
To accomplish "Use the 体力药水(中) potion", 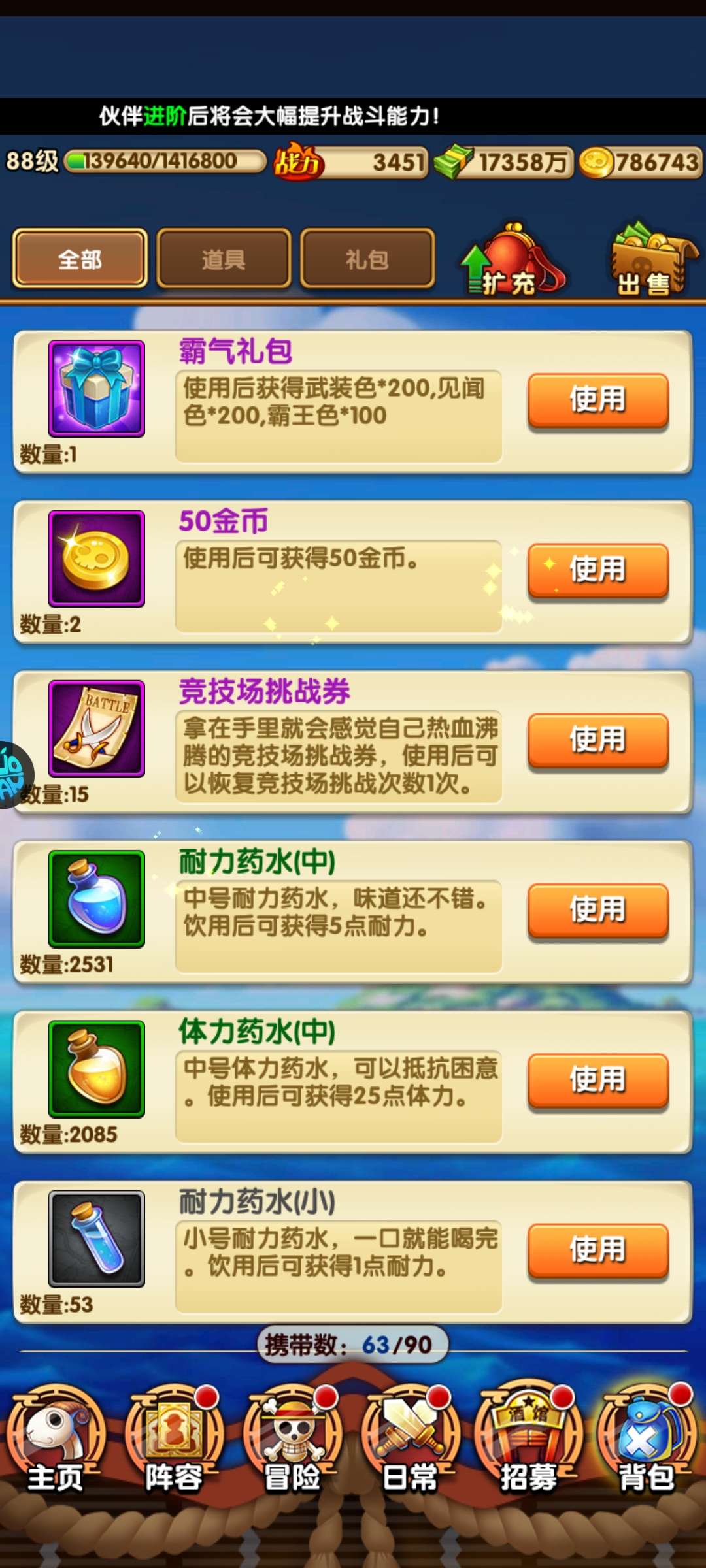I will 597,1079.
